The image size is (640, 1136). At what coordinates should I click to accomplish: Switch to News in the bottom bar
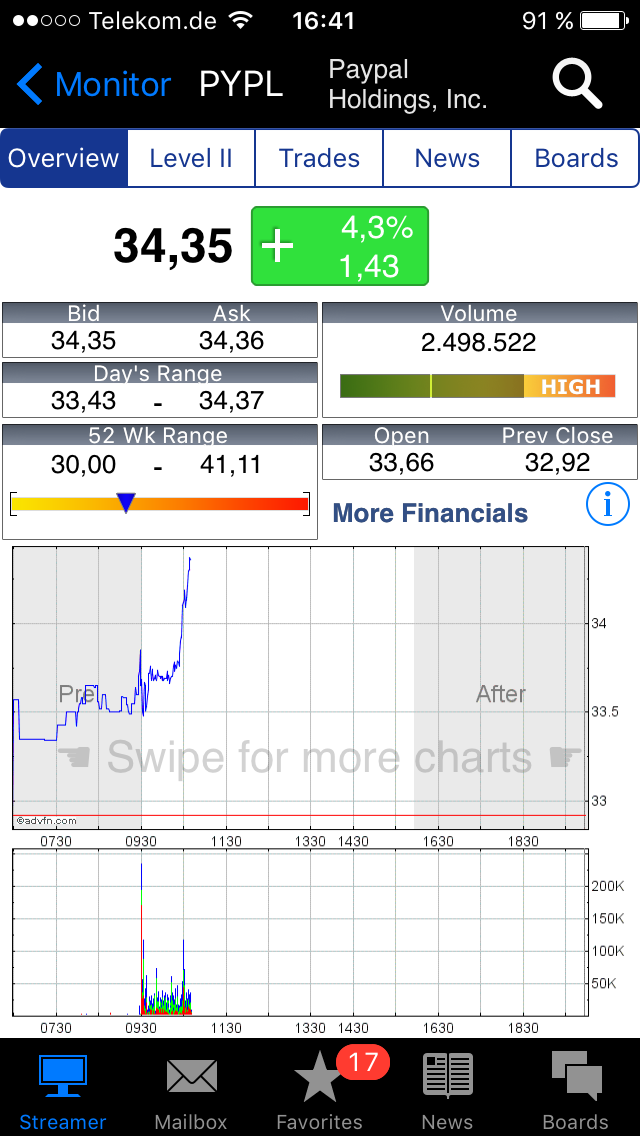pos(447,1088)
